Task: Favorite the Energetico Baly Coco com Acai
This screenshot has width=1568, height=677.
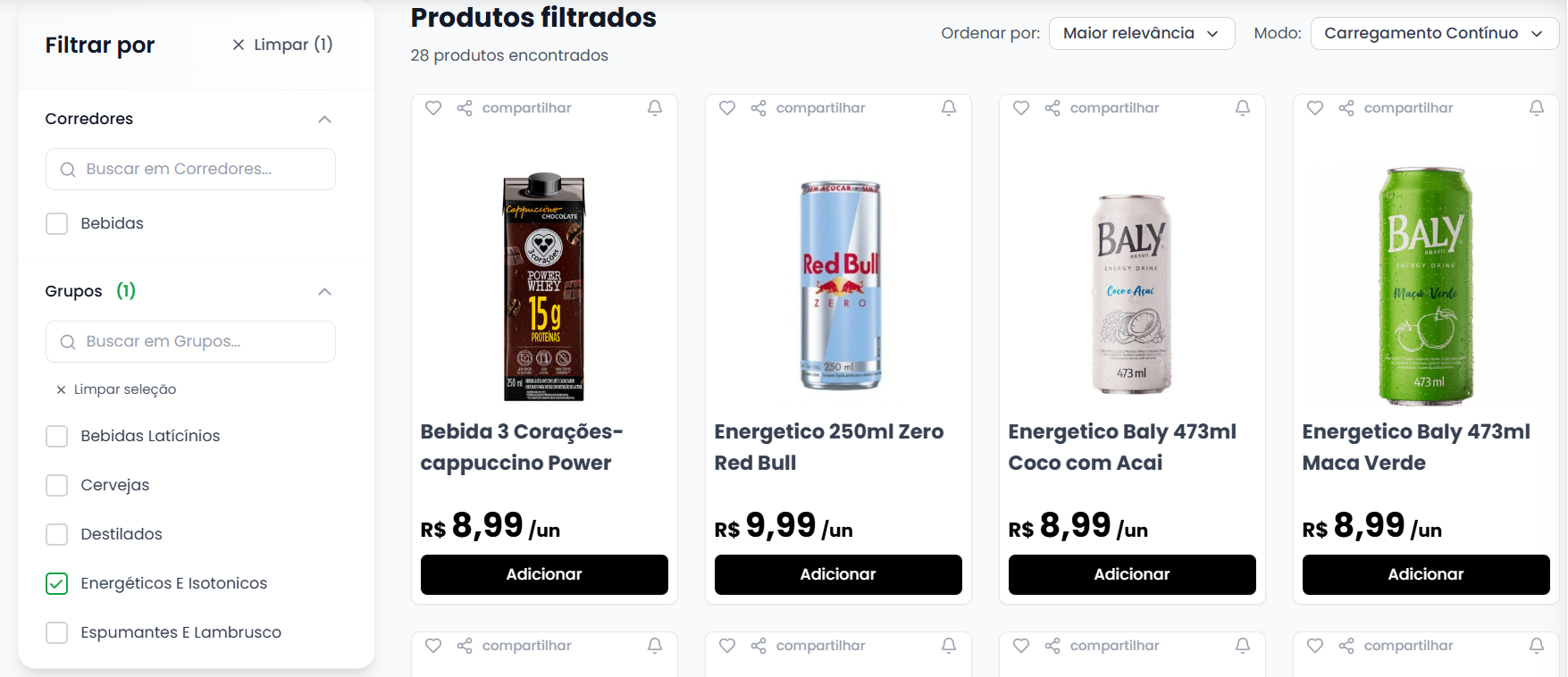Action: click(1021, 108)
